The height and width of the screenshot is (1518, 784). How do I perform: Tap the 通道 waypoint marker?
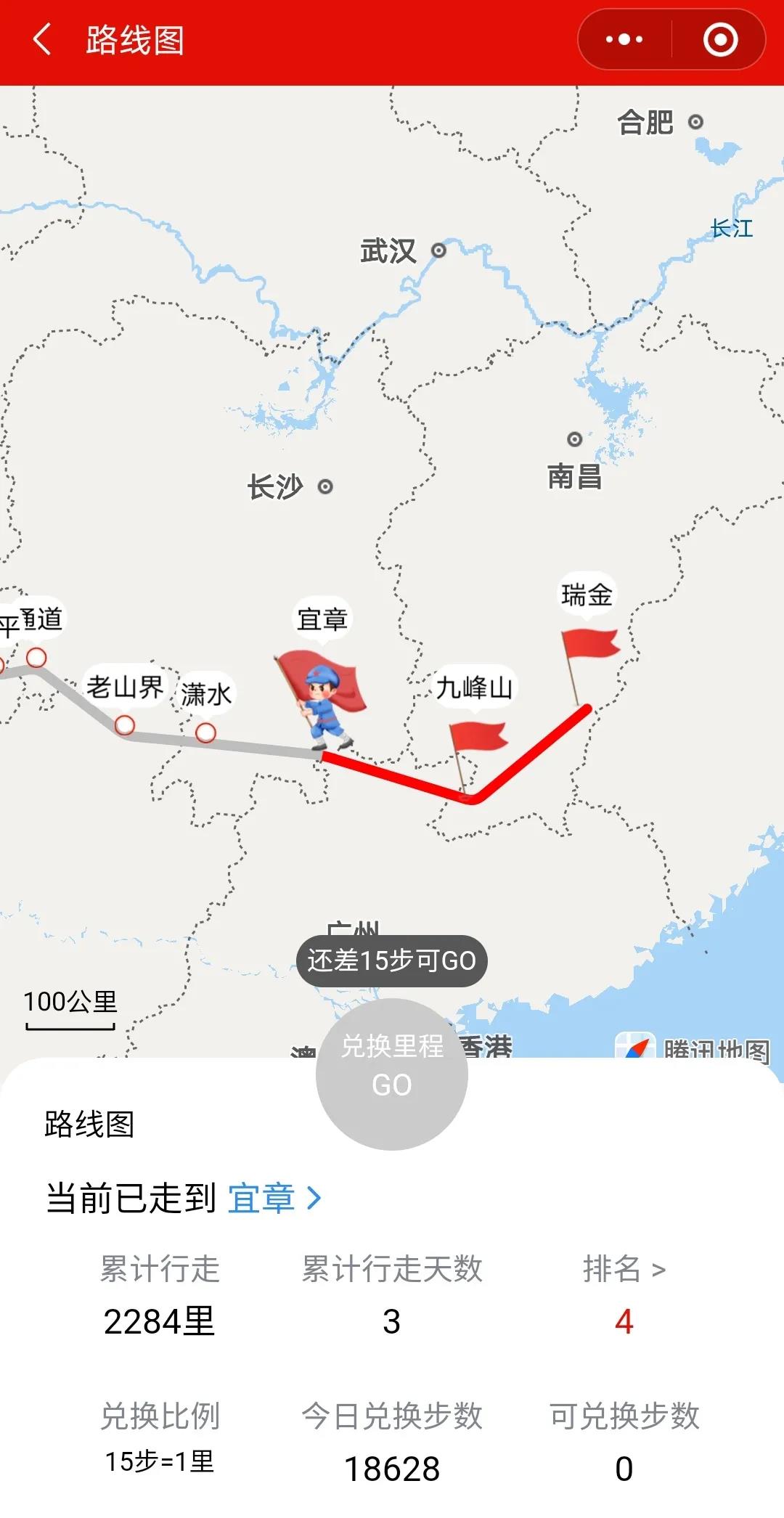[36, 658]
